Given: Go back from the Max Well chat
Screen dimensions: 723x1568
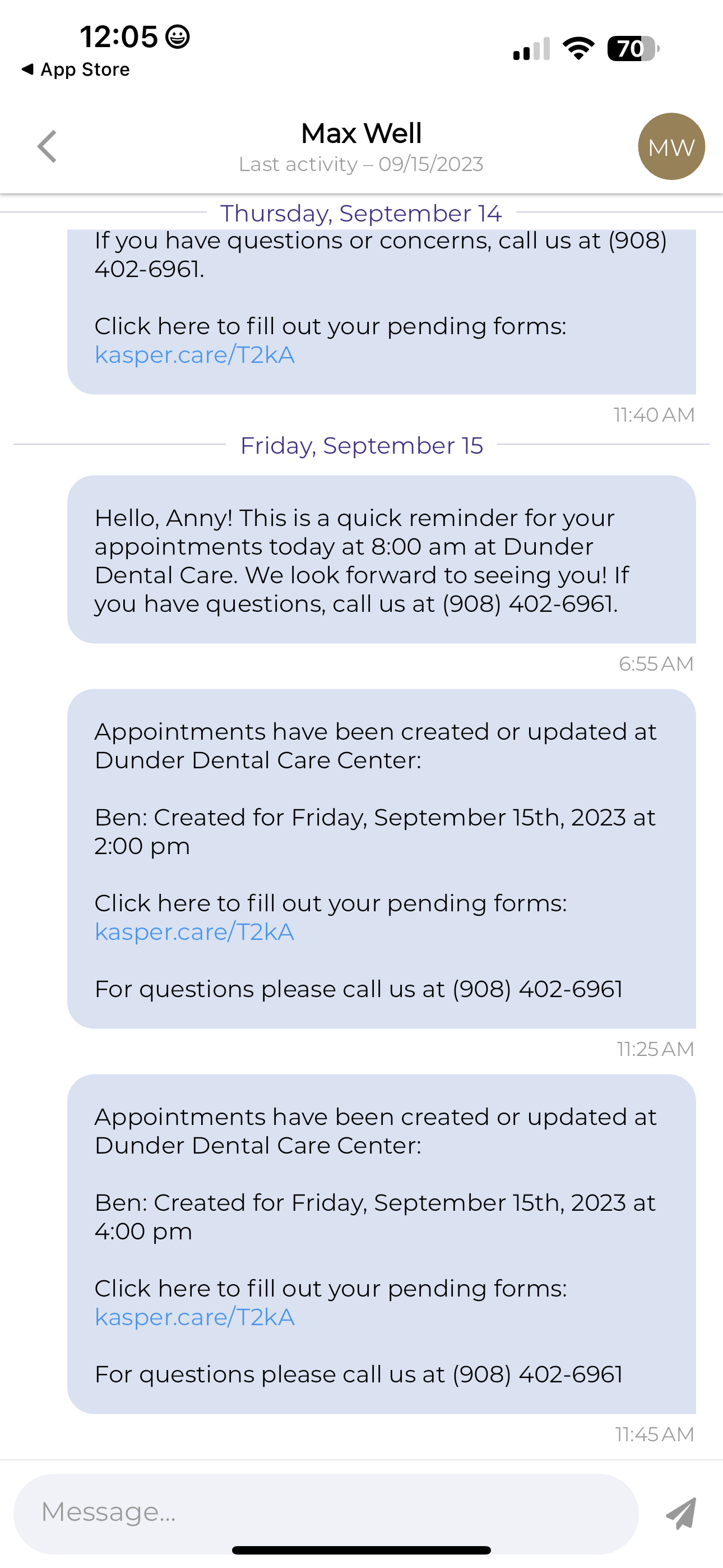Looking at the screenshot, I should pos(47,147).
